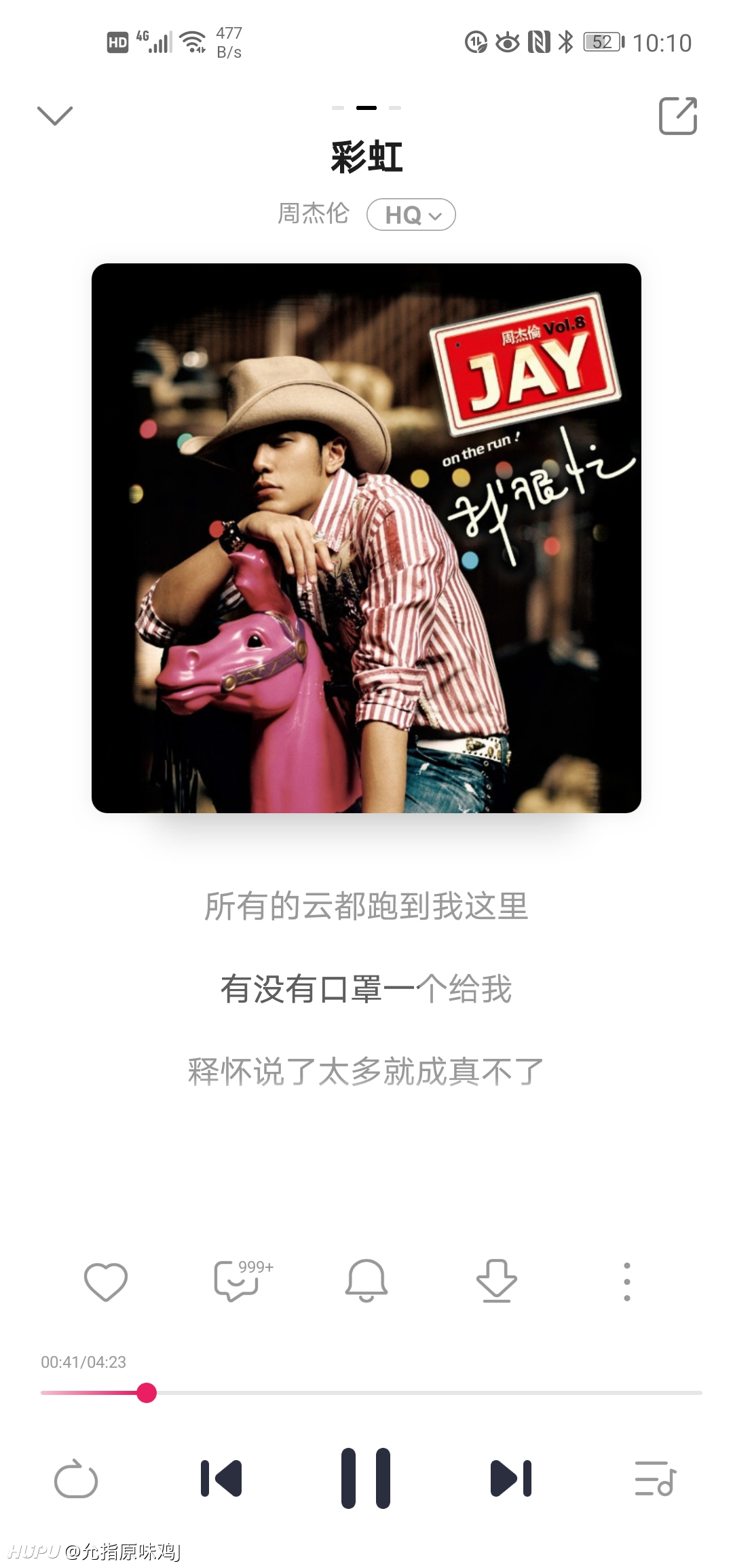Open the HQ sound quality dropdown
Image resolution: width=733 pixels, height=1568 pixels.
tap(411, 214)
